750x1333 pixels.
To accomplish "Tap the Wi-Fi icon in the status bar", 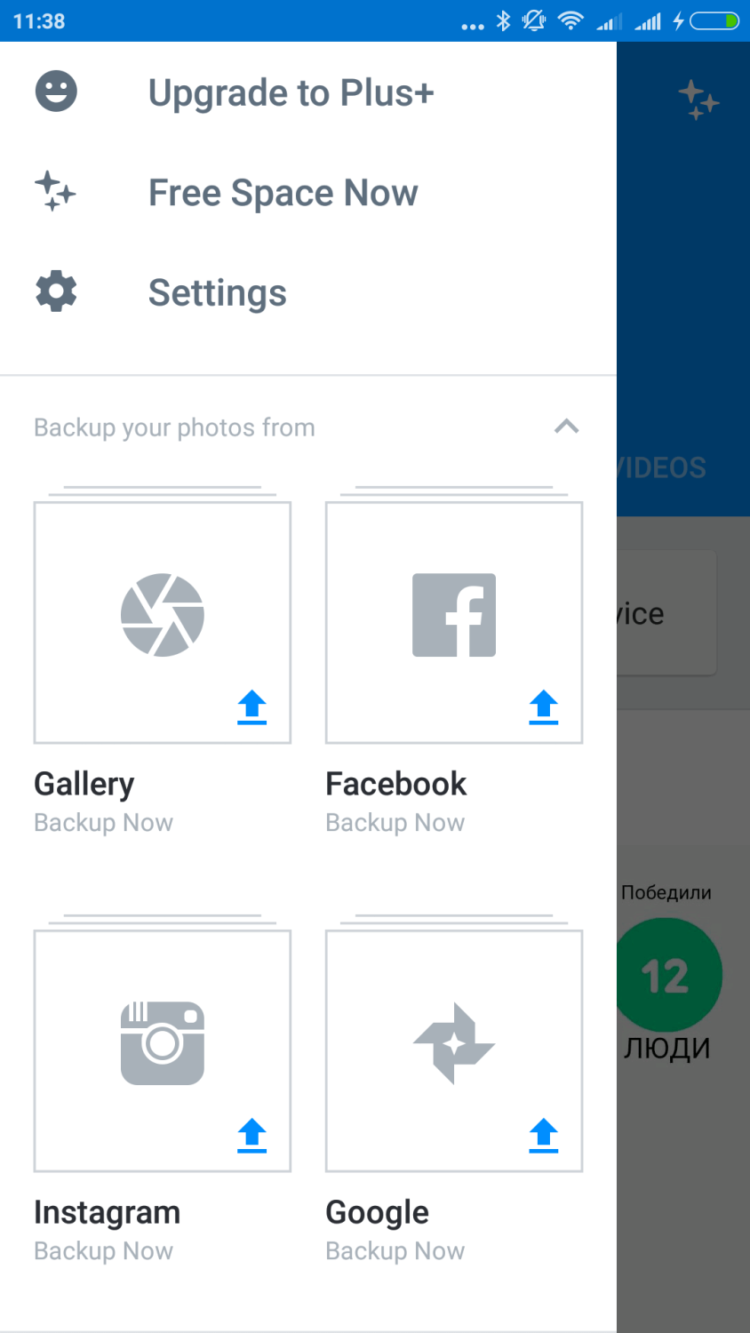I will (x=571, y=20).
